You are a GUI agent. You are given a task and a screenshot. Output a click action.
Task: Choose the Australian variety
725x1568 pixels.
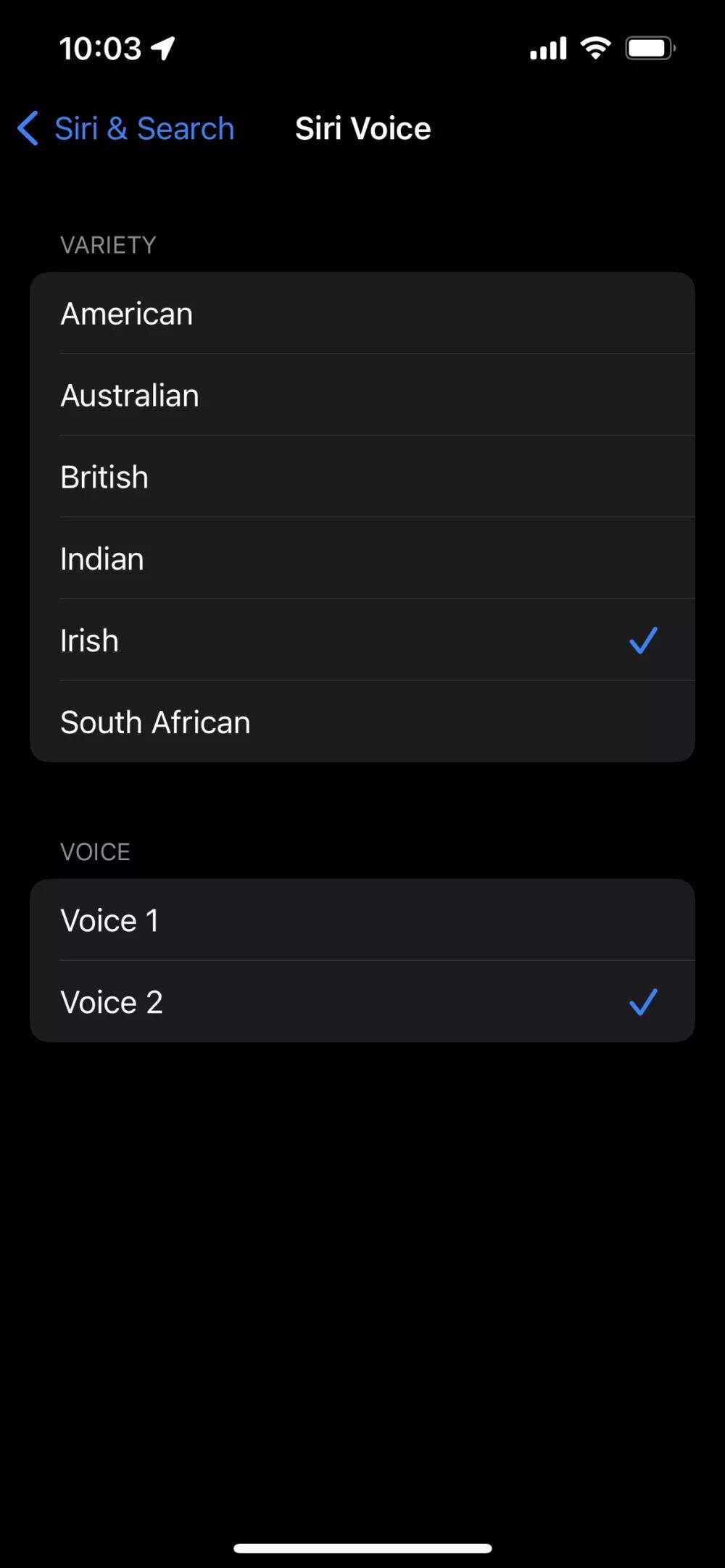point(362,395)
